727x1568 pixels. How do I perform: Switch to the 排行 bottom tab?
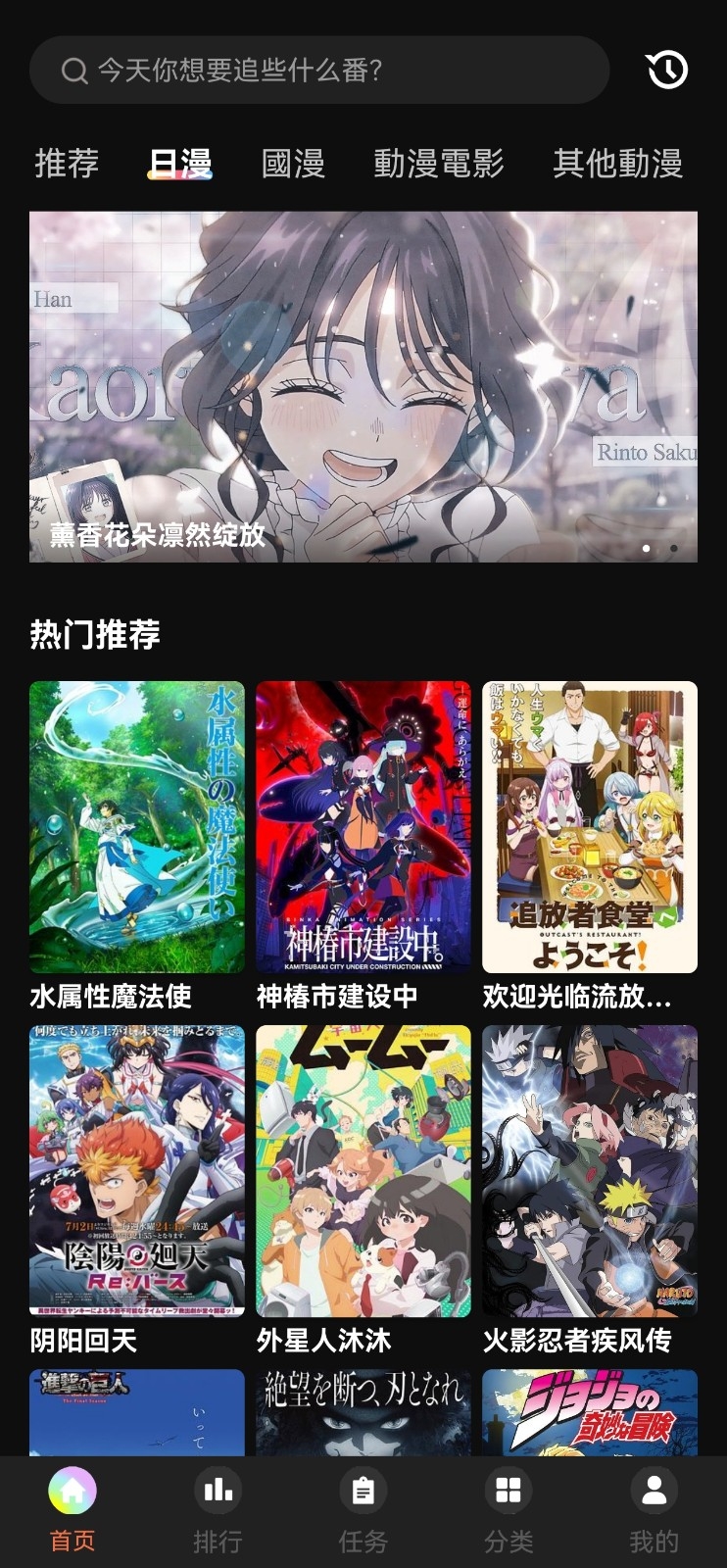pyautogui.click(x=218, y=1510)
